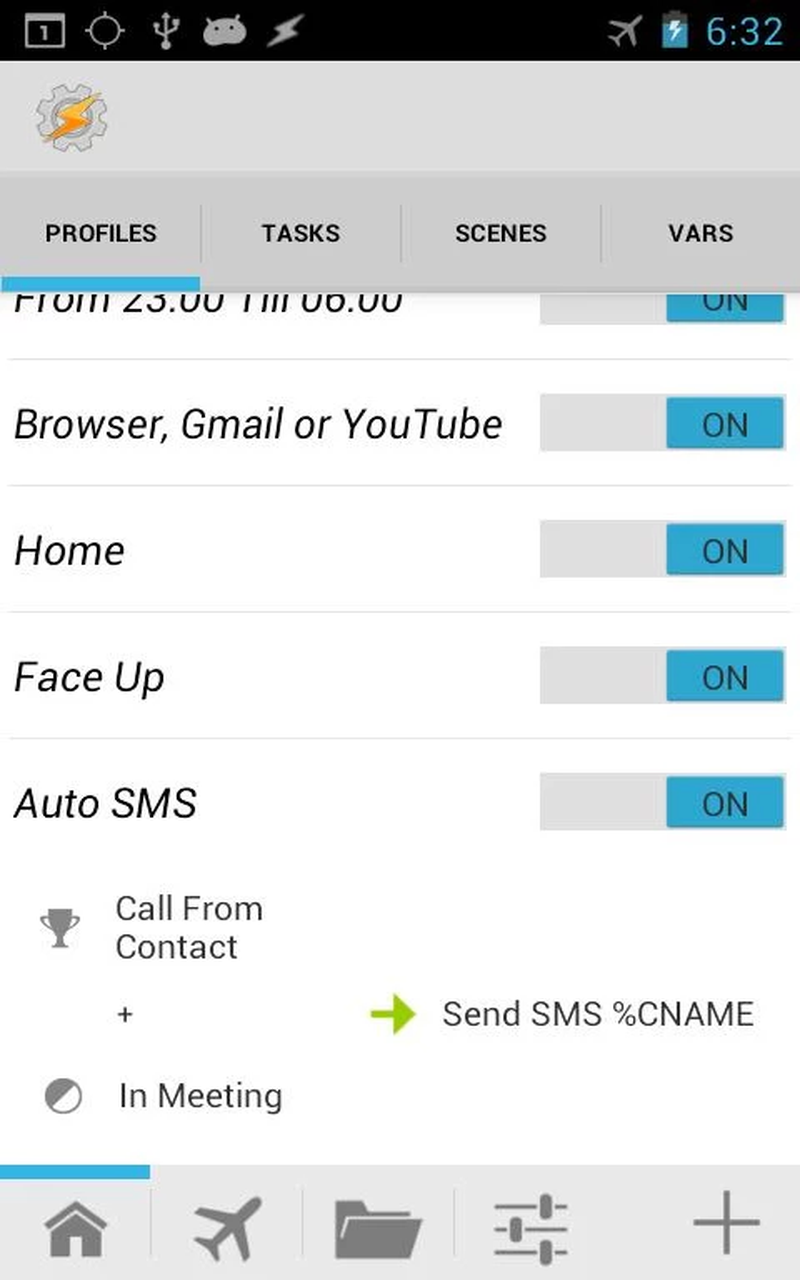Viewport: 800px width, 1280px height.
Task: Select the Profiles tab
Action: point(100,234)
